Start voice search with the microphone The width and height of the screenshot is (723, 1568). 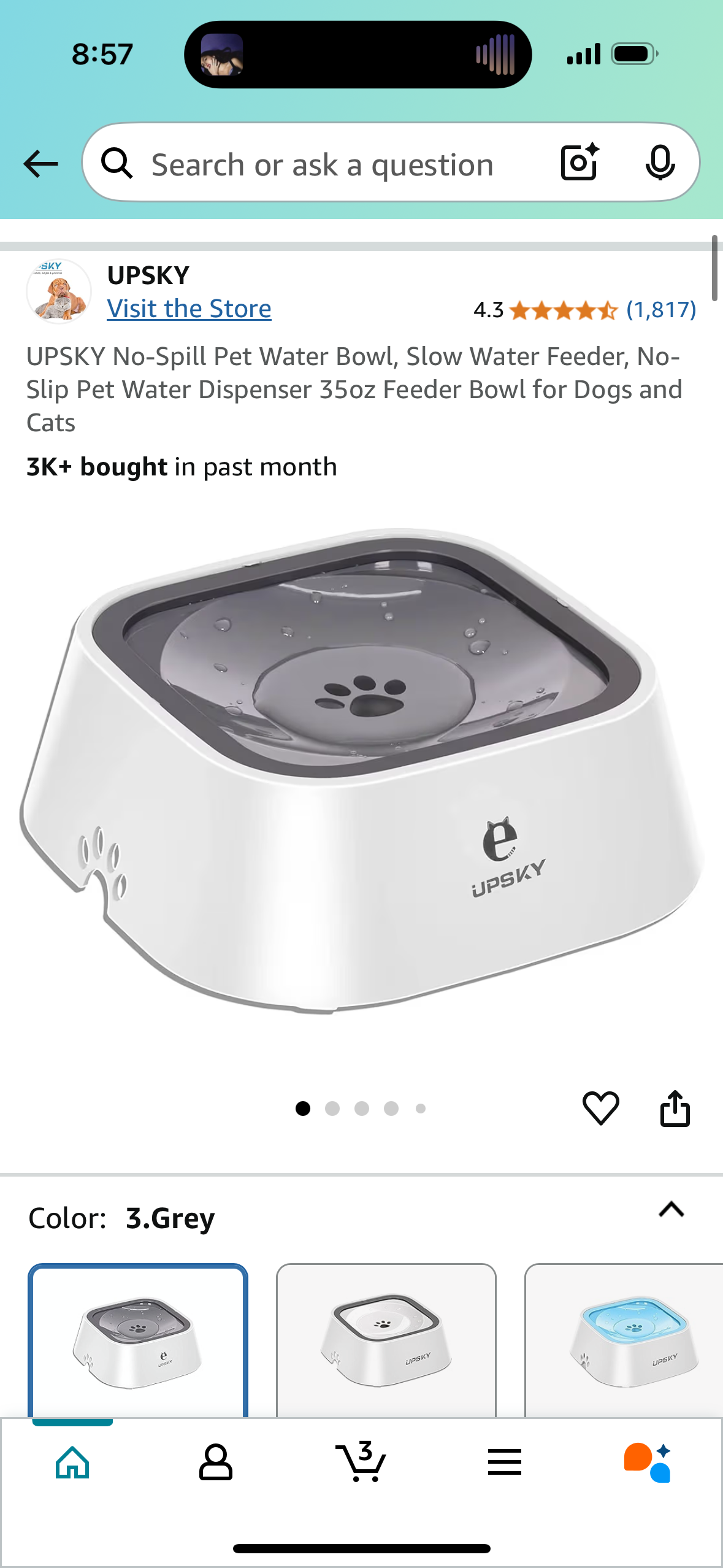660,163
